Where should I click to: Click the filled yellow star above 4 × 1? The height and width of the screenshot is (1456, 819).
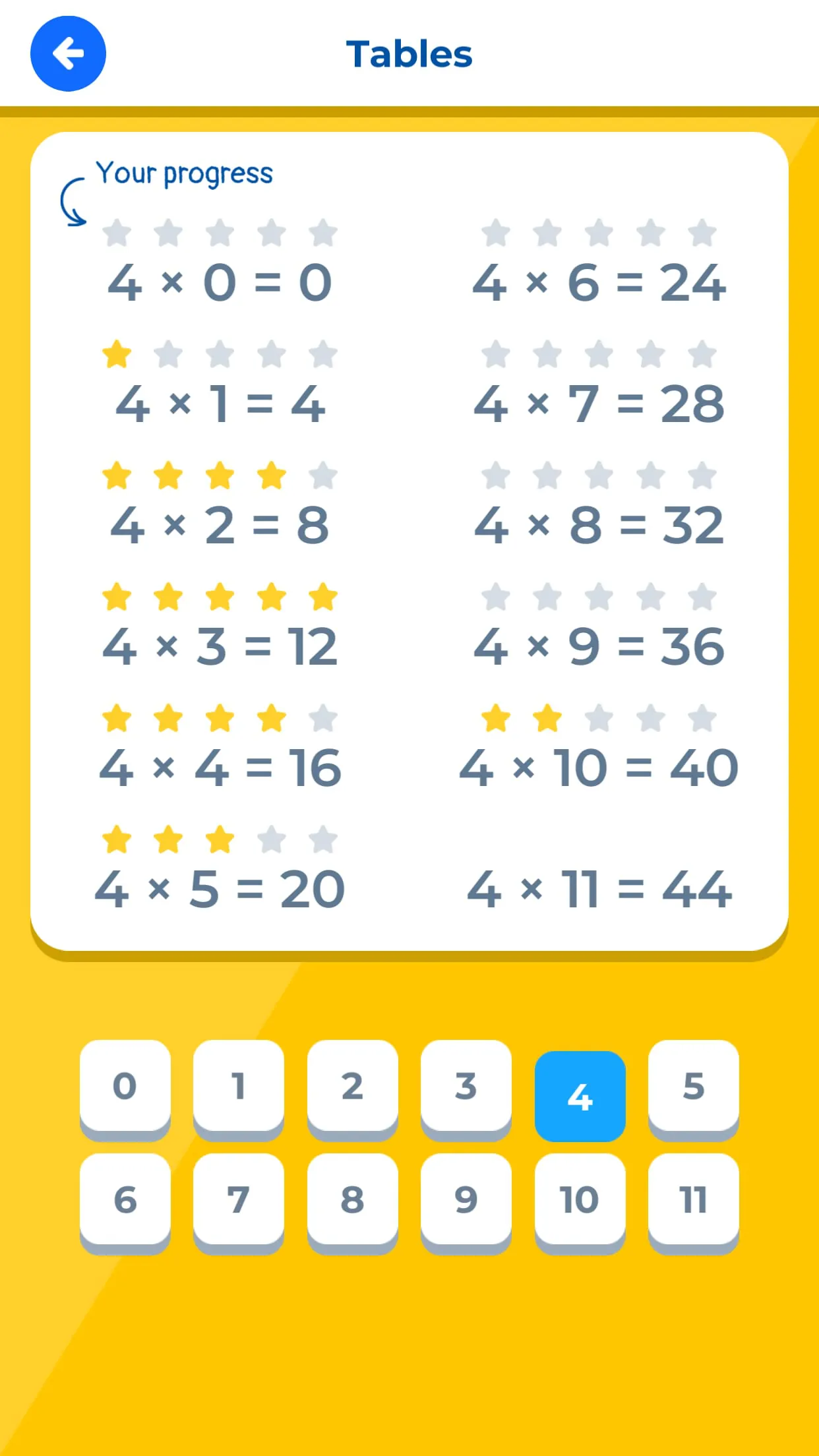(x=117, y=355)
